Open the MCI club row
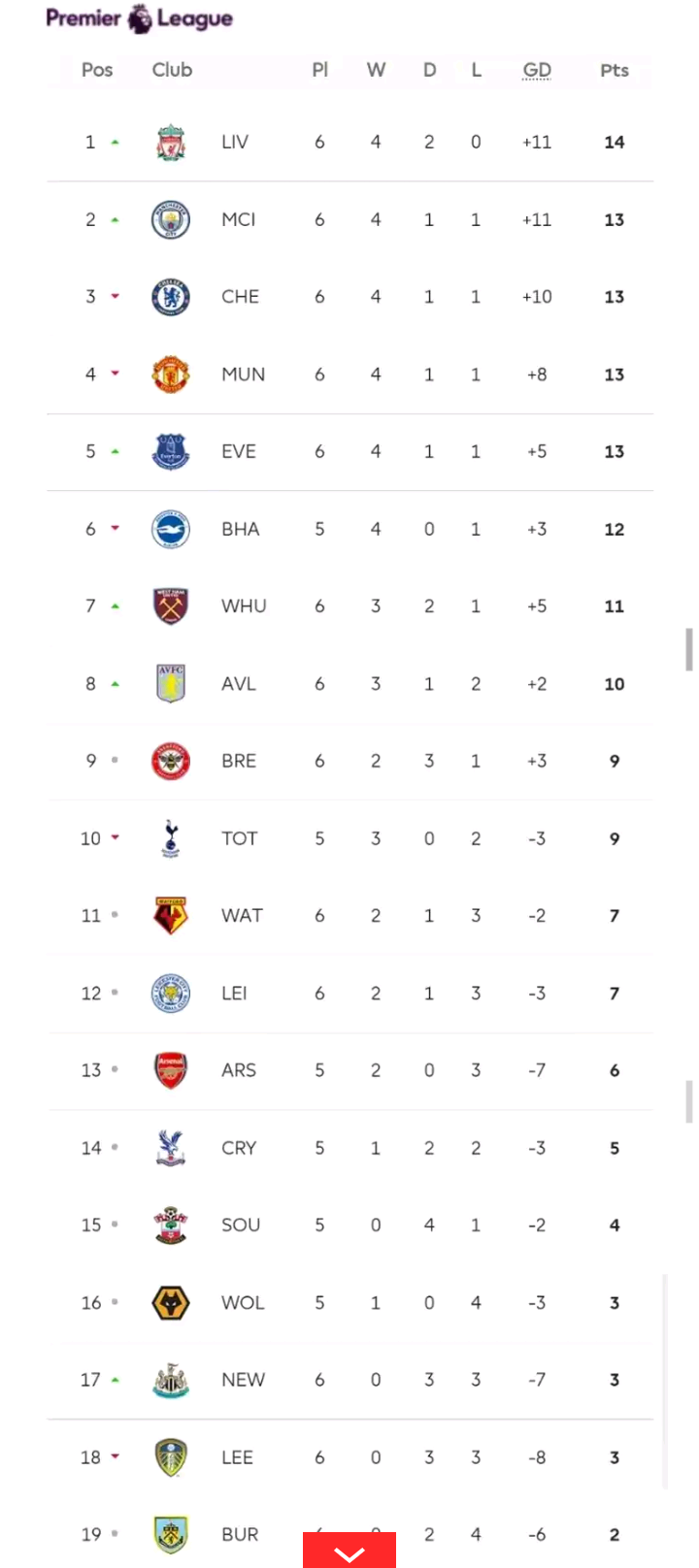 click(x=349, y=219)
